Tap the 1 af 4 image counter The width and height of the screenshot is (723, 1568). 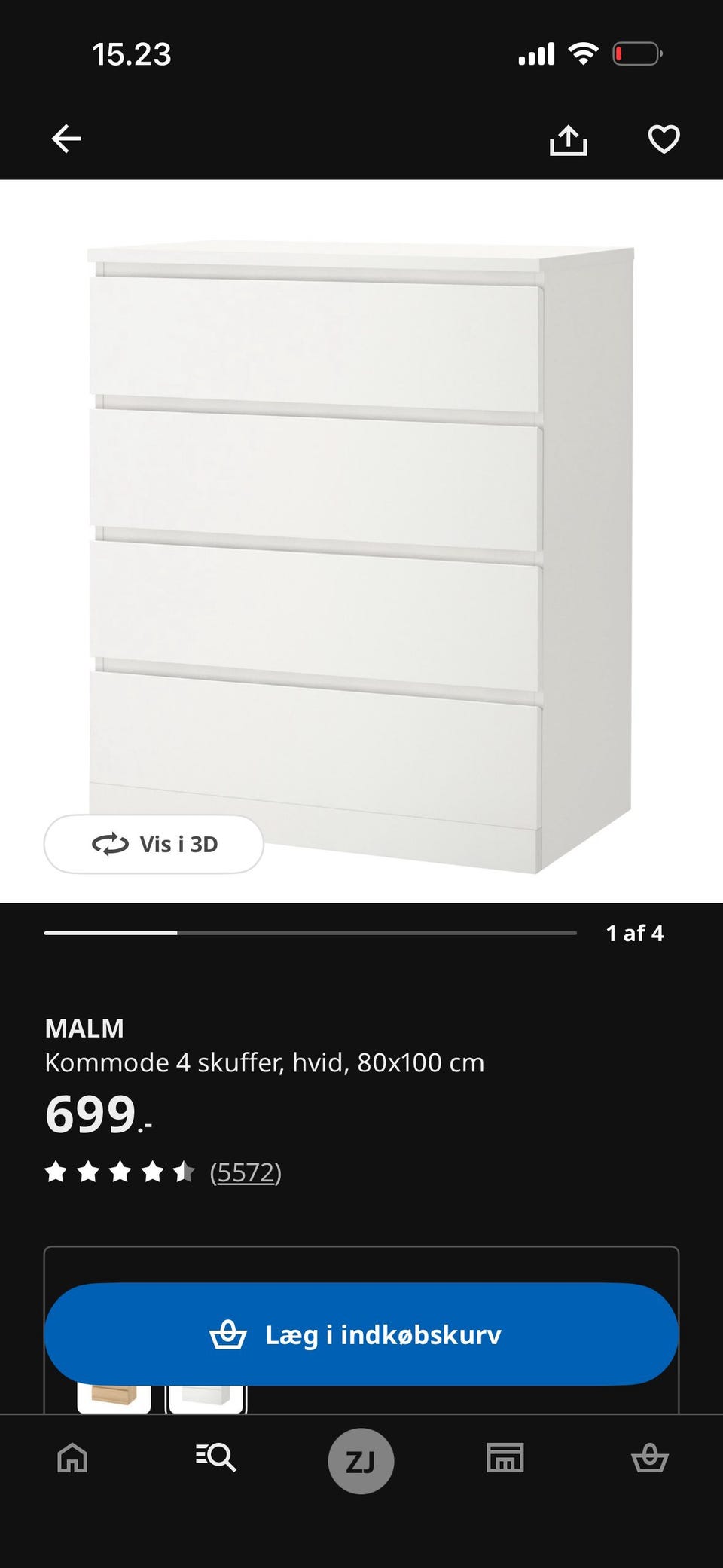pyautogui.click(x=635, y=932)
